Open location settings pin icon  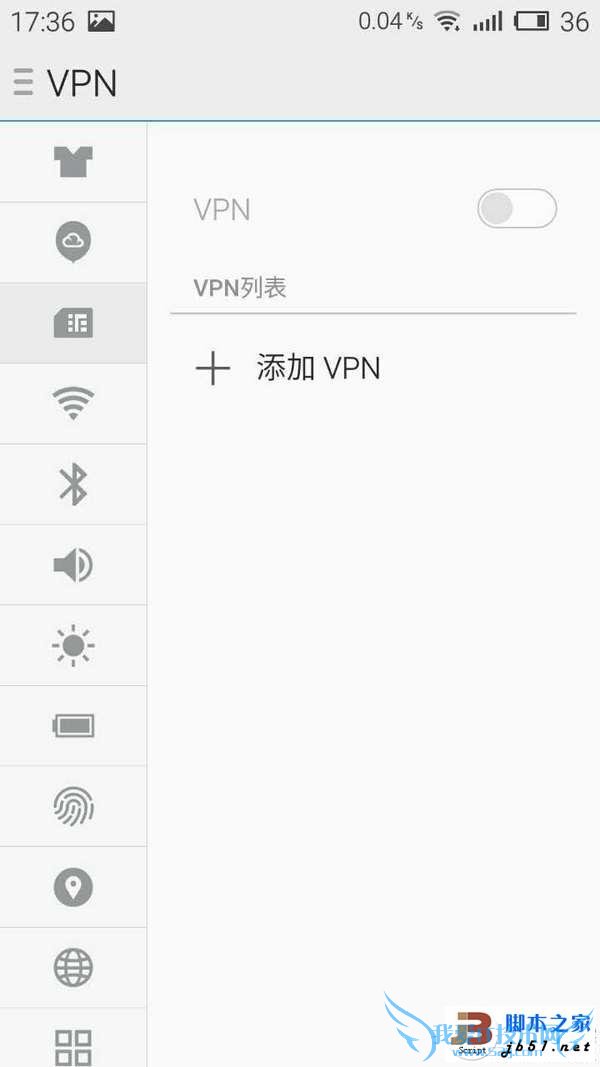73,887
